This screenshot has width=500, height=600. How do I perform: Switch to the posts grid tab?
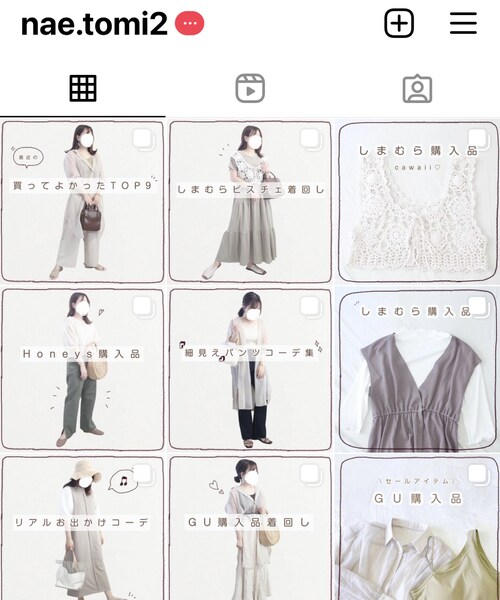(x=83, y=88)
